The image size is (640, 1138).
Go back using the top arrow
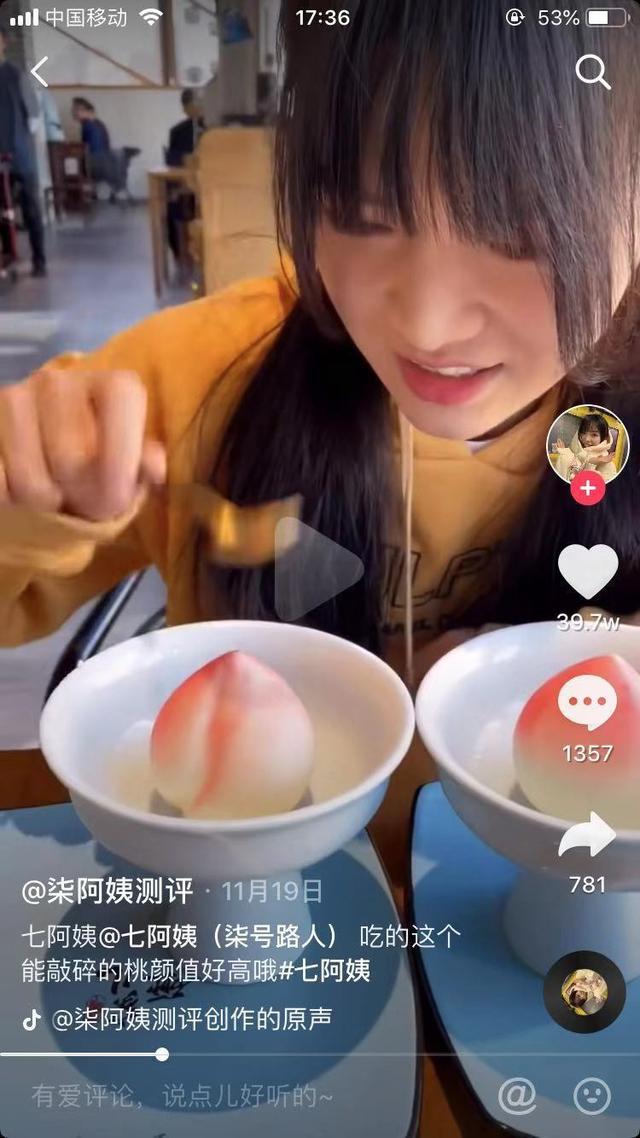click(x=39, y=72)
